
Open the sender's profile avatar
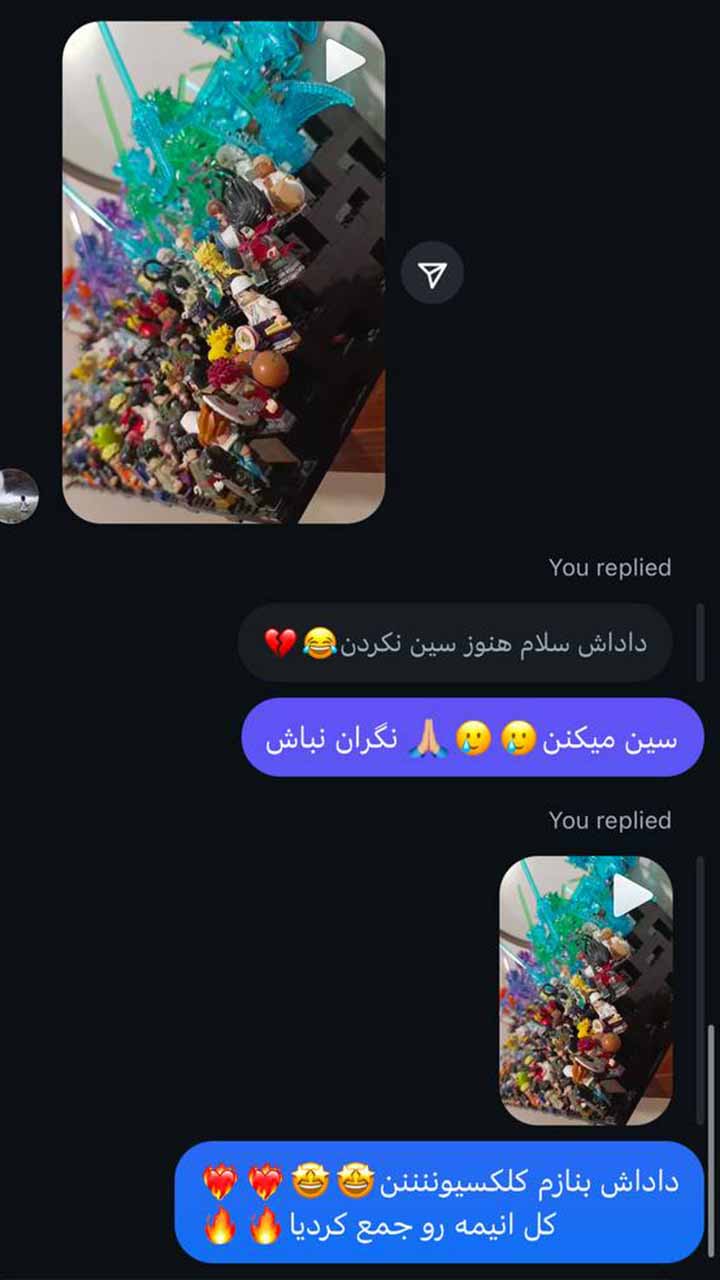pyautogui.click(x=17, y=496)
